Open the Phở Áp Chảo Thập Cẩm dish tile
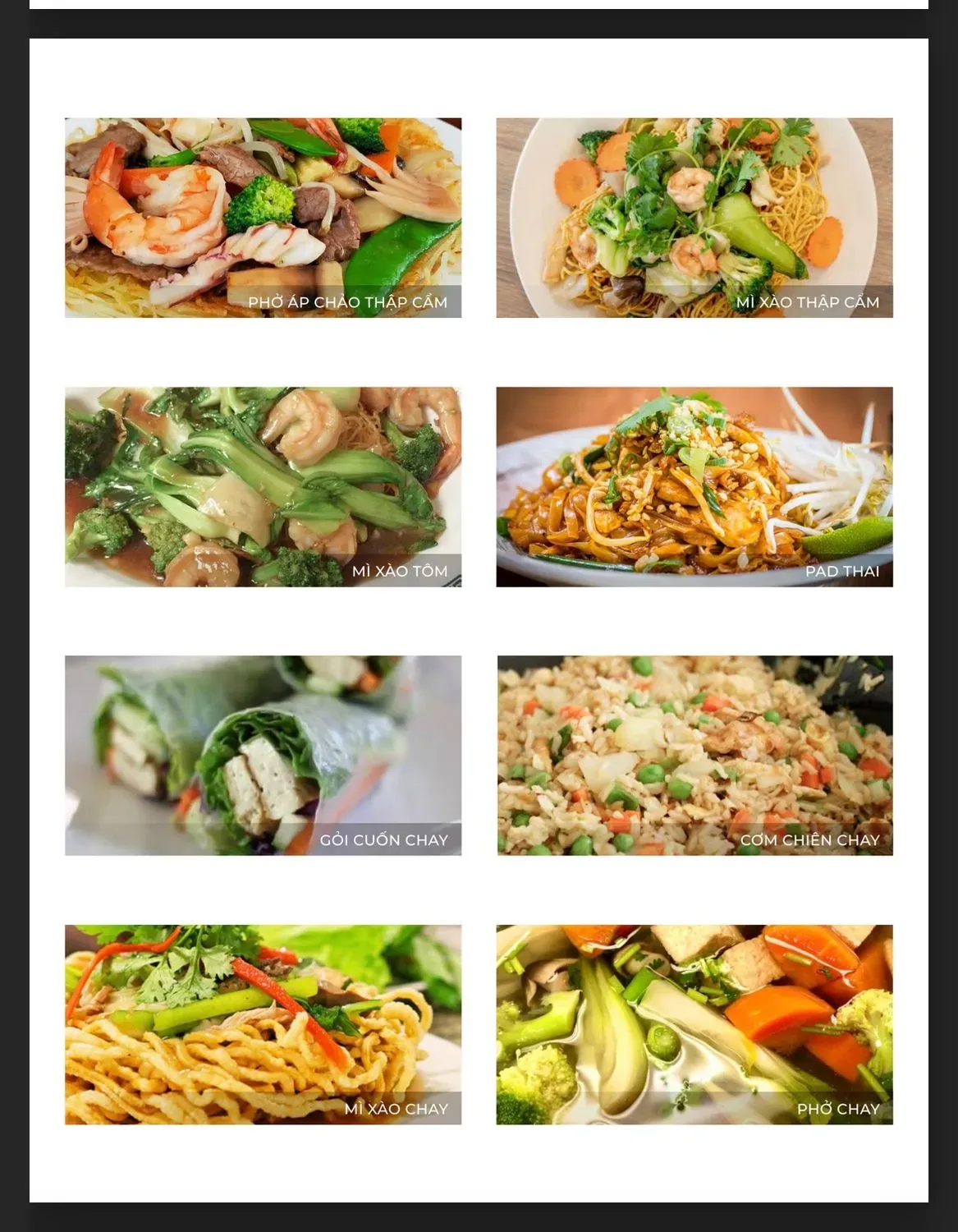 [263, 218]
